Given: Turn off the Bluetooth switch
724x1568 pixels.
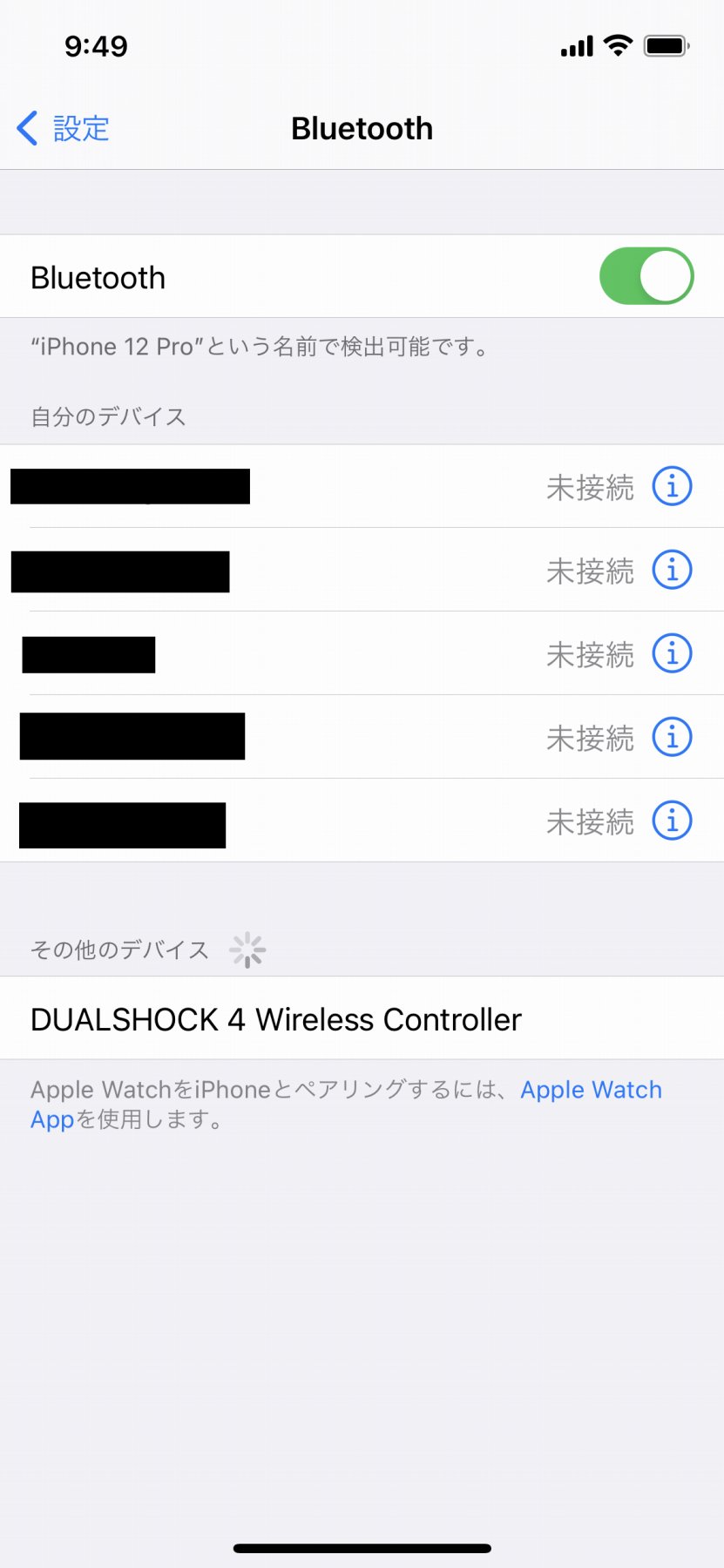Looking at the screenshot, I should point(646,277).
